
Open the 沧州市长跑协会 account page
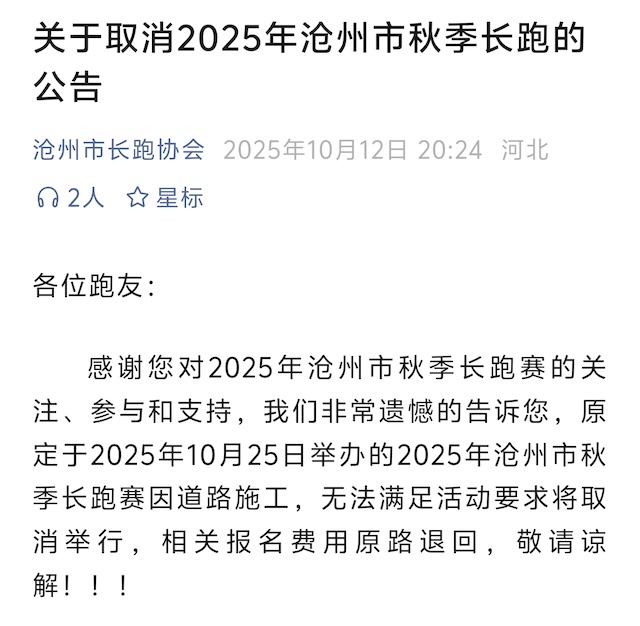(118, 150)
